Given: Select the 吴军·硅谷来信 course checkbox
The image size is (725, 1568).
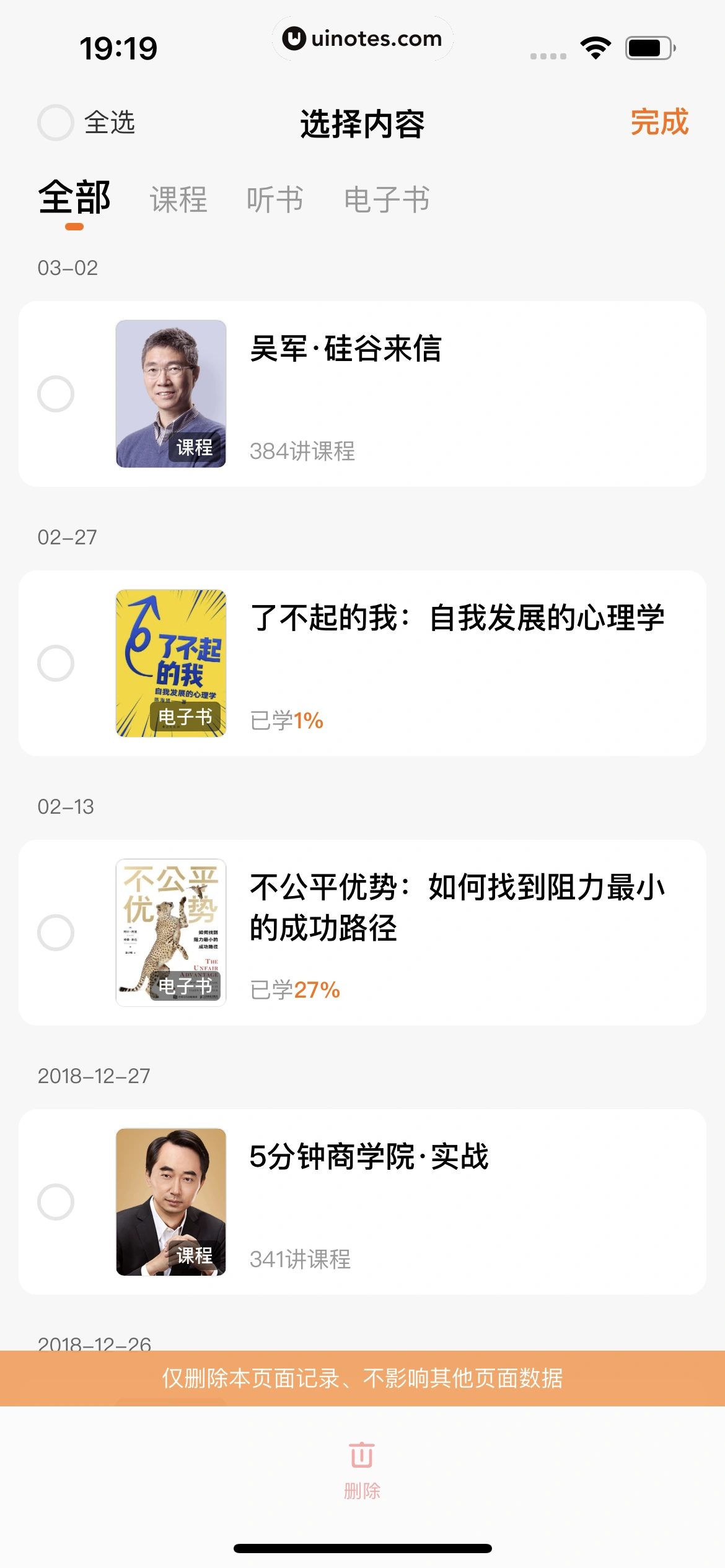Looking at the screenshot, I should [x=56, y=394].
